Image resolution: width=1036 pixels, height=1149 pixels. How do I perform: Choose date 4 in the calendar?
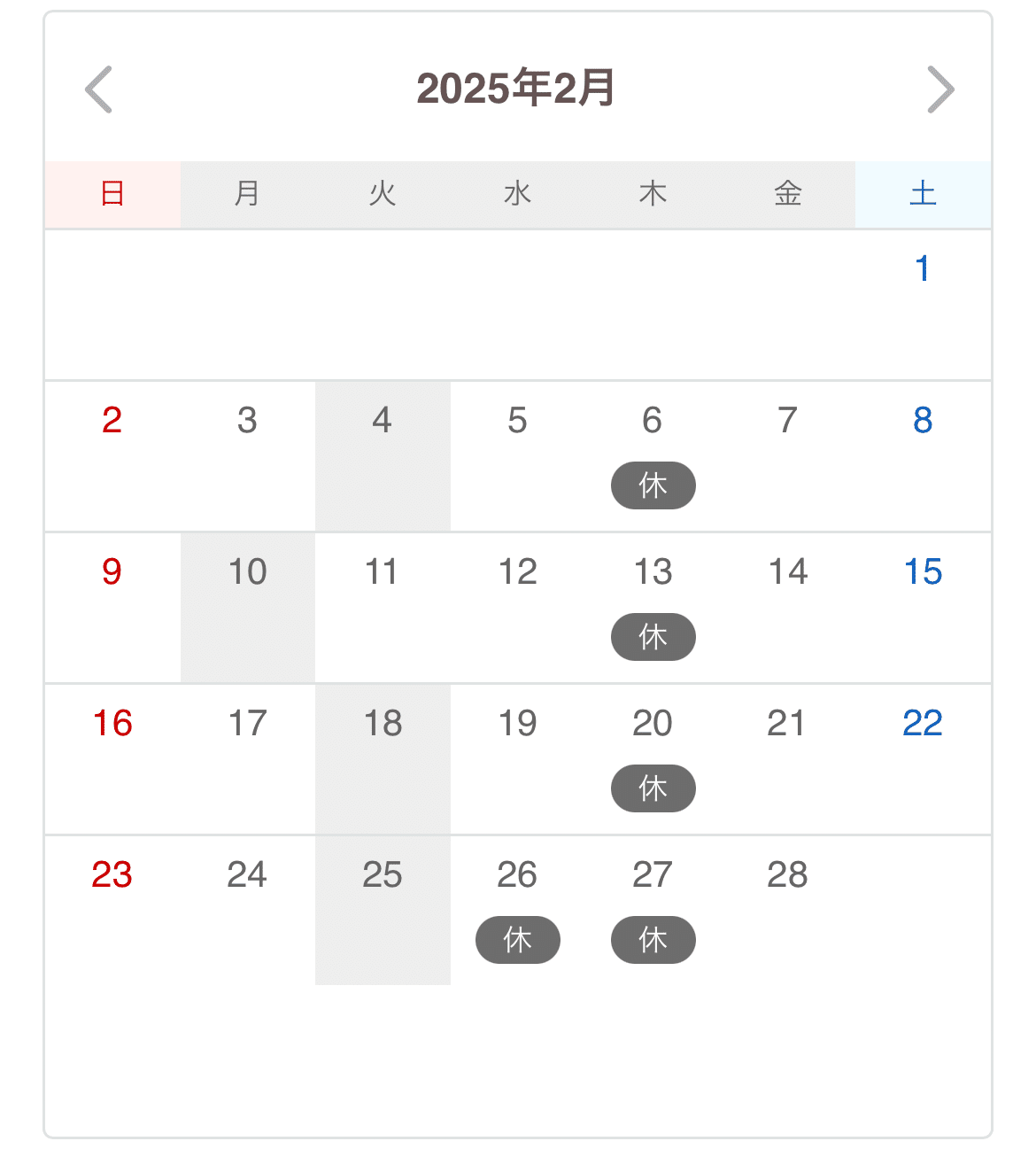[x=383, y=421]
